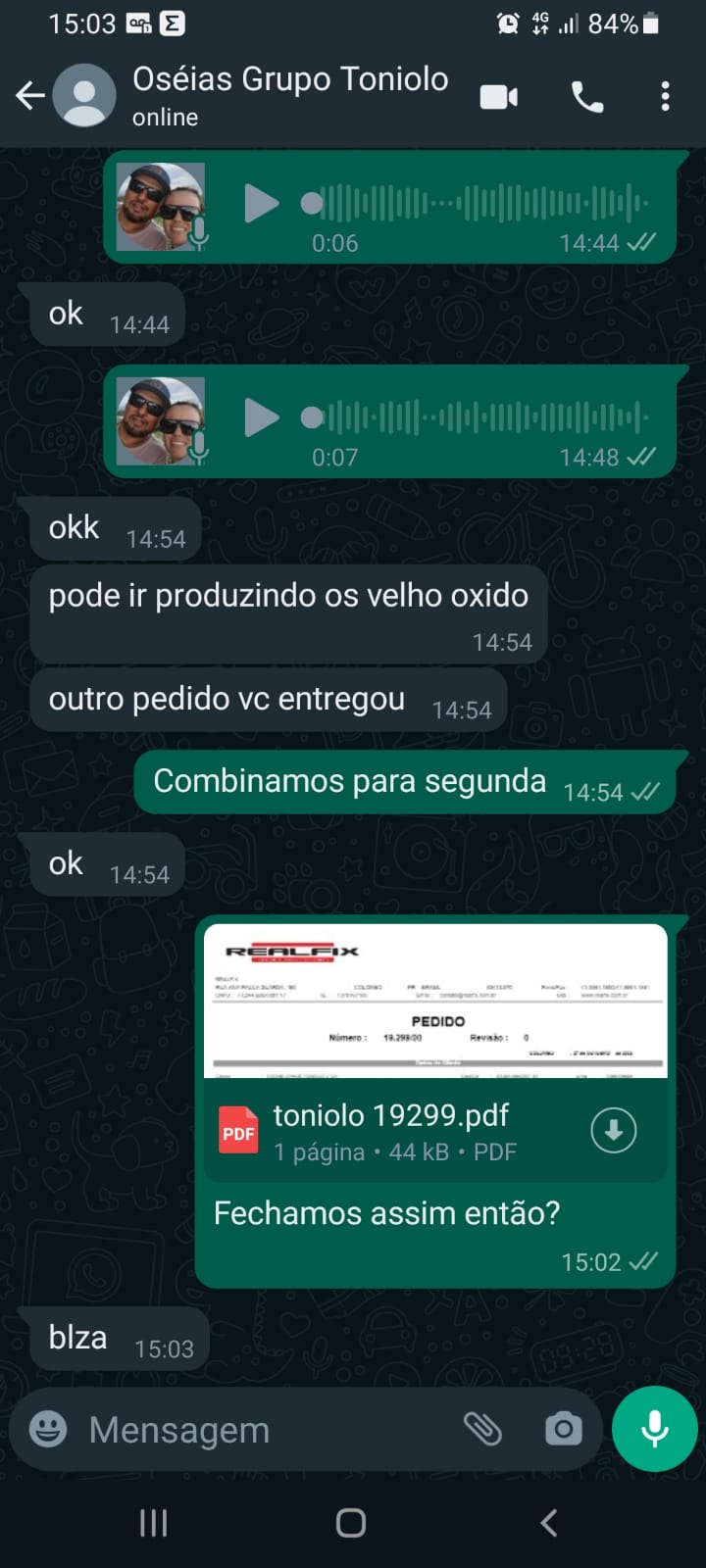Play the 0:07 voice message

(x=261, y=417)
